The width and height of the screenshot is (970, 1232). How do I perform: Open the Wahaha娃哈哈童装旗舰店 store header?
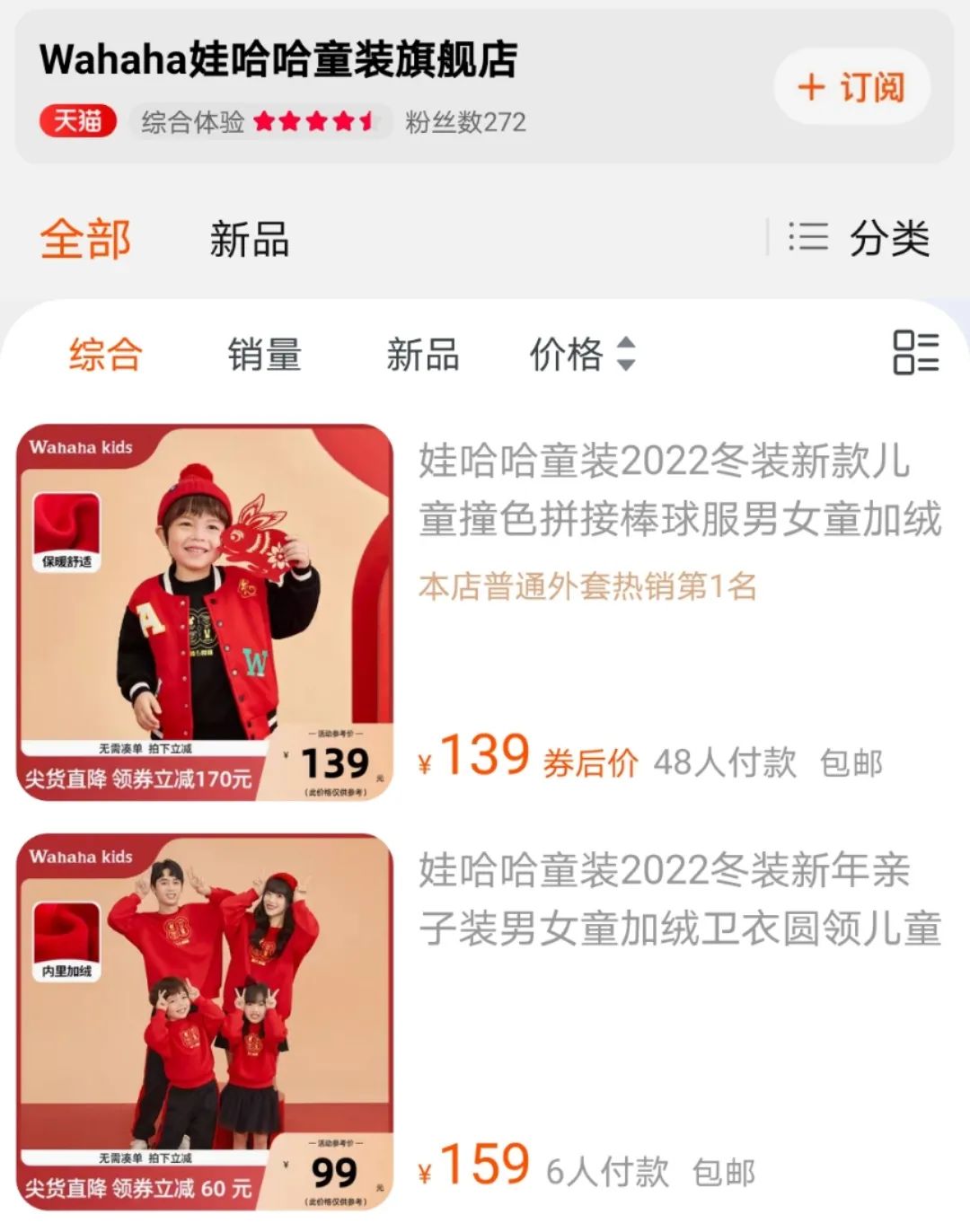278,60
